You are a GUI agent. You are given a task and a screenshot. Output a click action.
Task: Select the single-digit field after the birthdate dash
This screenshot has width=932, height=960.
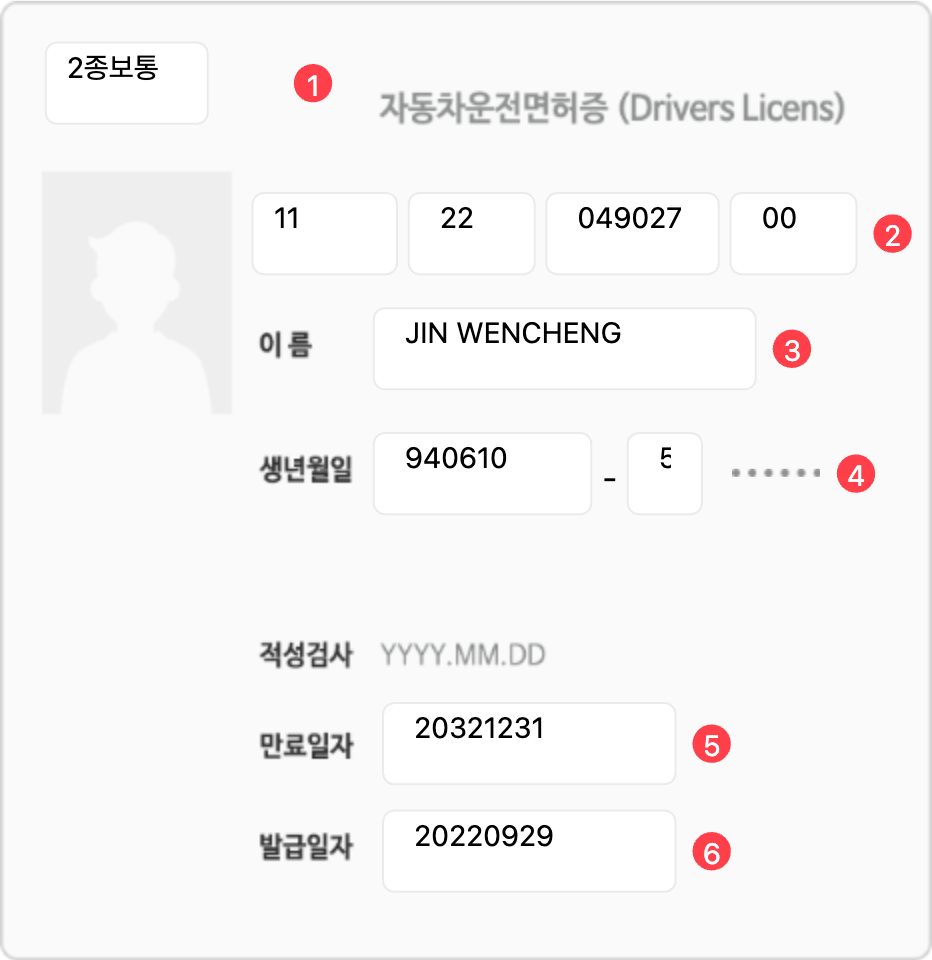[664, 473]
